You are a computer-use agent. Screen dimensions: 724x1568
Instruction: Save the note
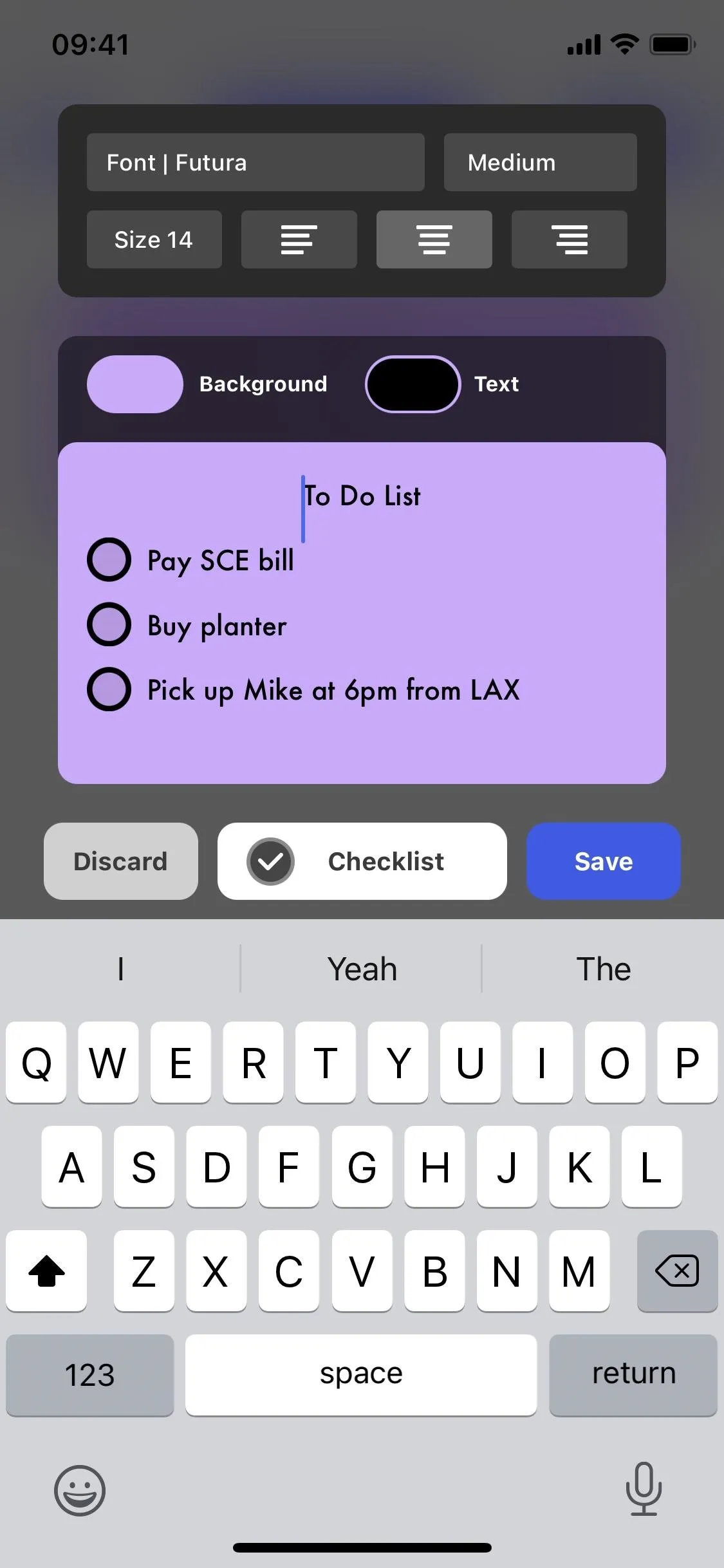point(604,861)
